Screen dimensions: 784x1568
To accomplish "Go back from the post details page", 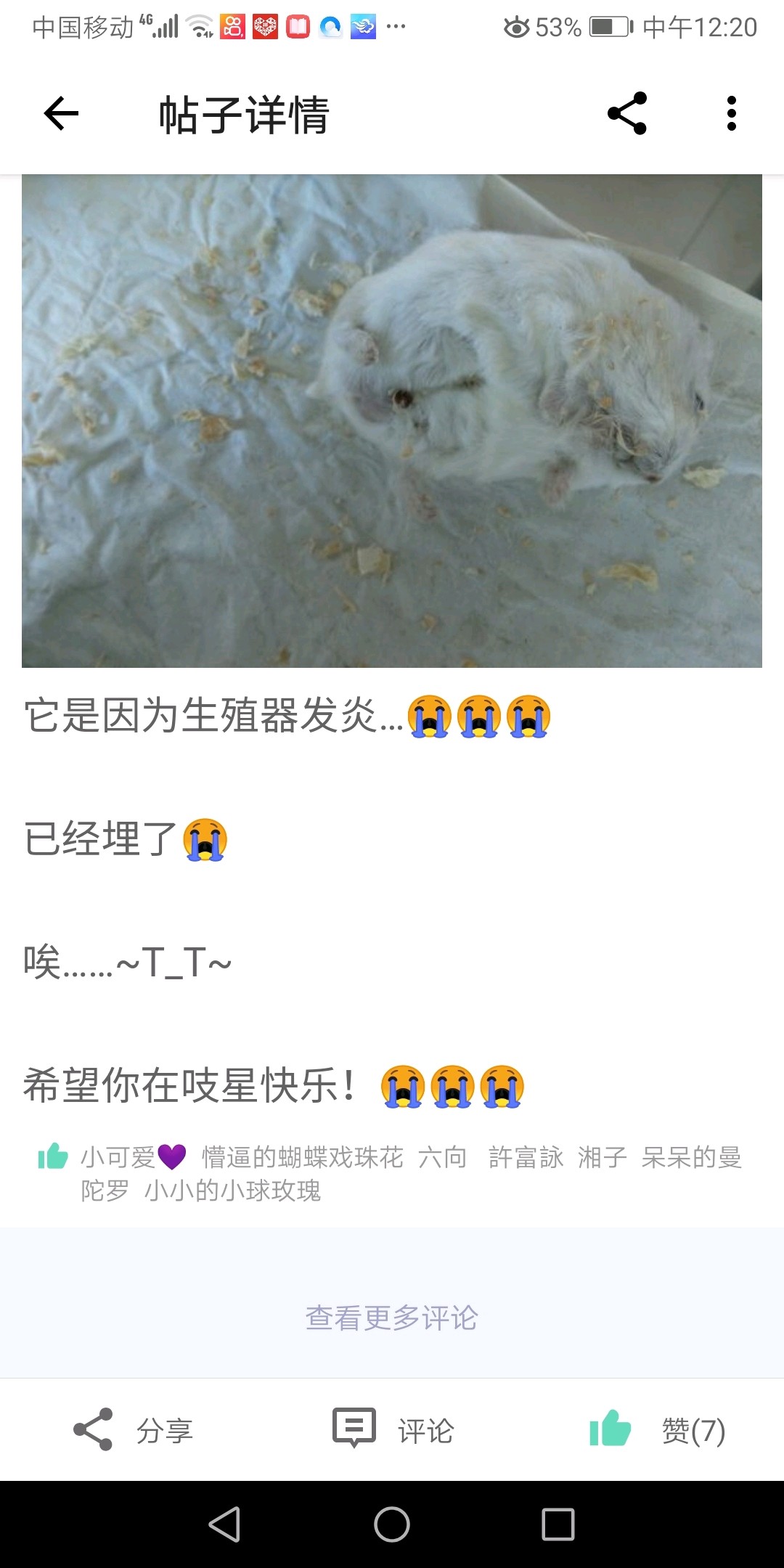I will pos(61,113).
